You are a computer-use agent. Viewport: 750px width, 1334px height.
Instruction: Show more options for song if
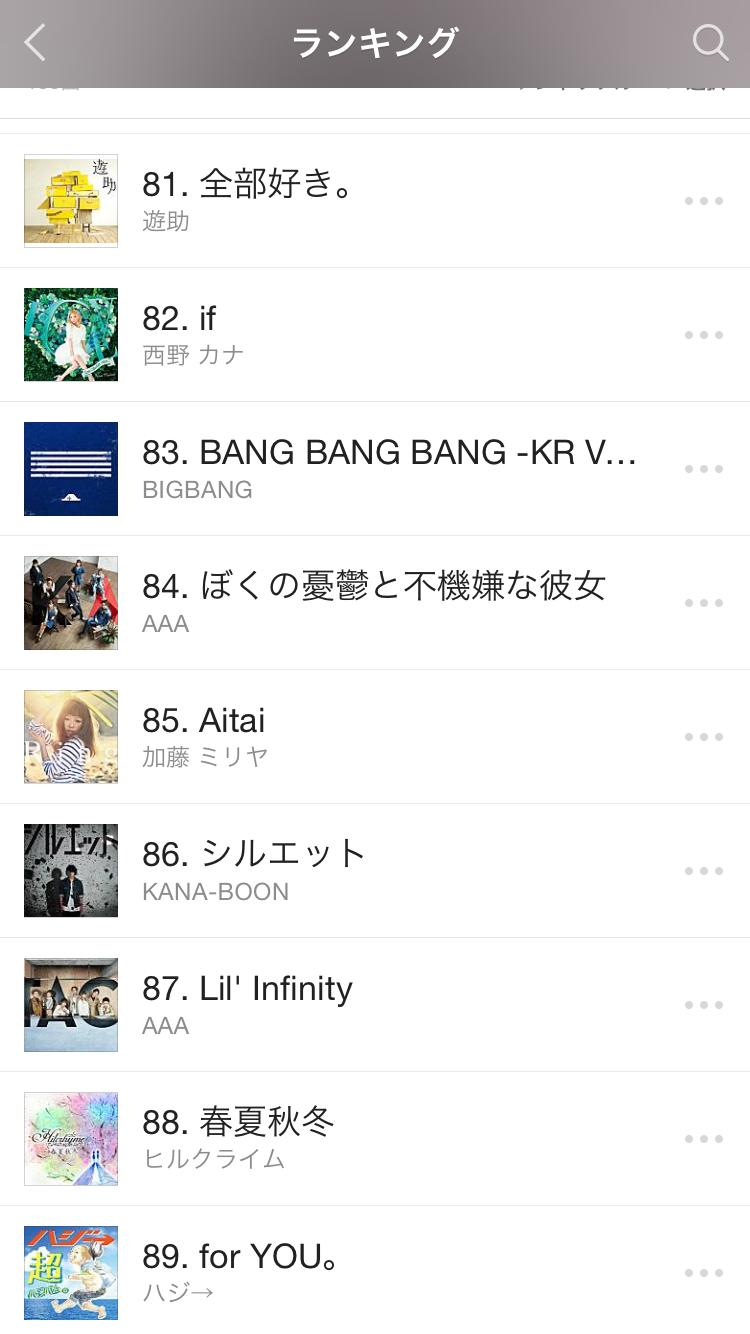click(704, 335)
